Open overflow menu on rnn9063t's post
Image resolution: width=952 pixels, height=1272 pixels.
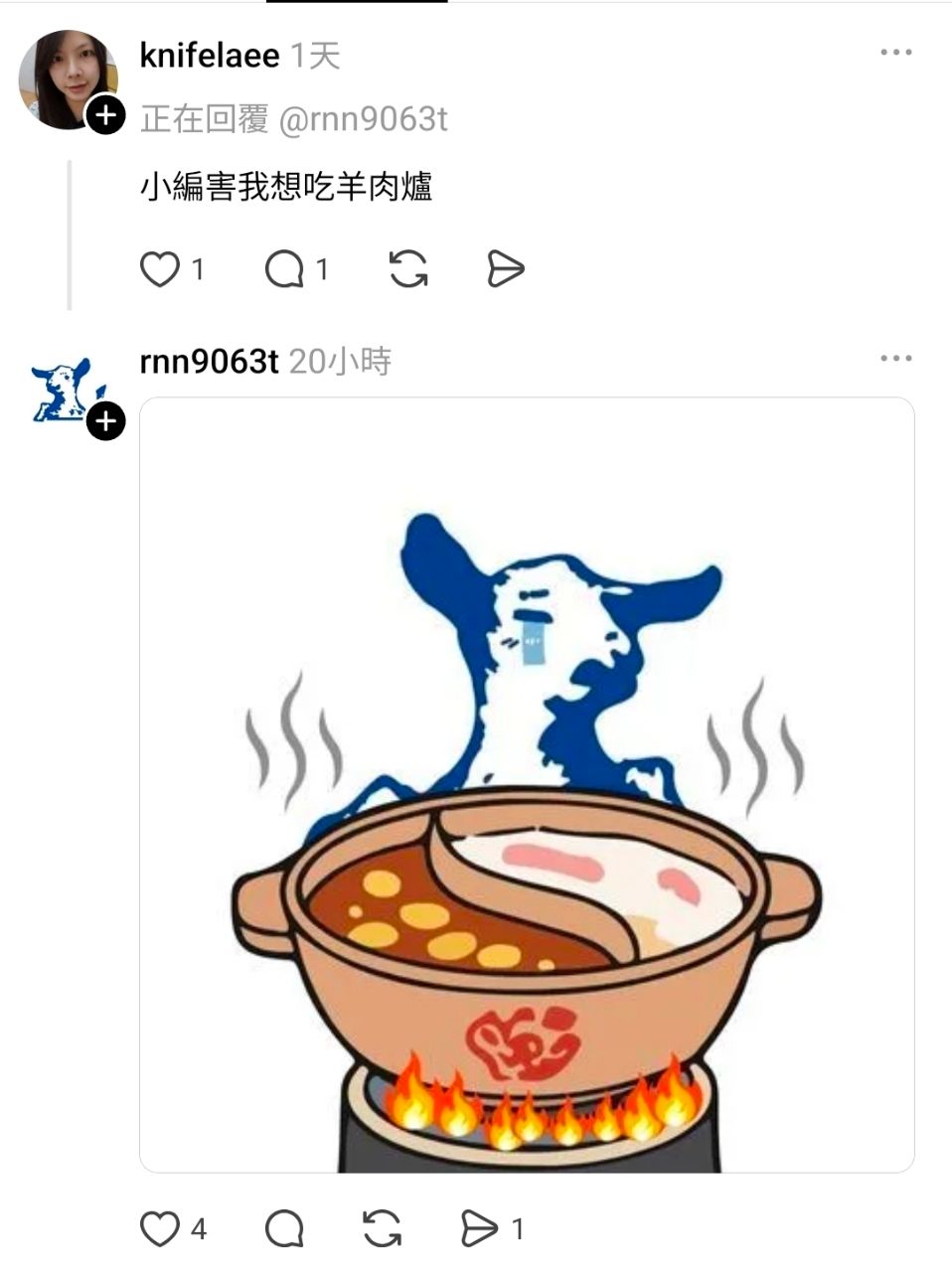pos(895,359)
